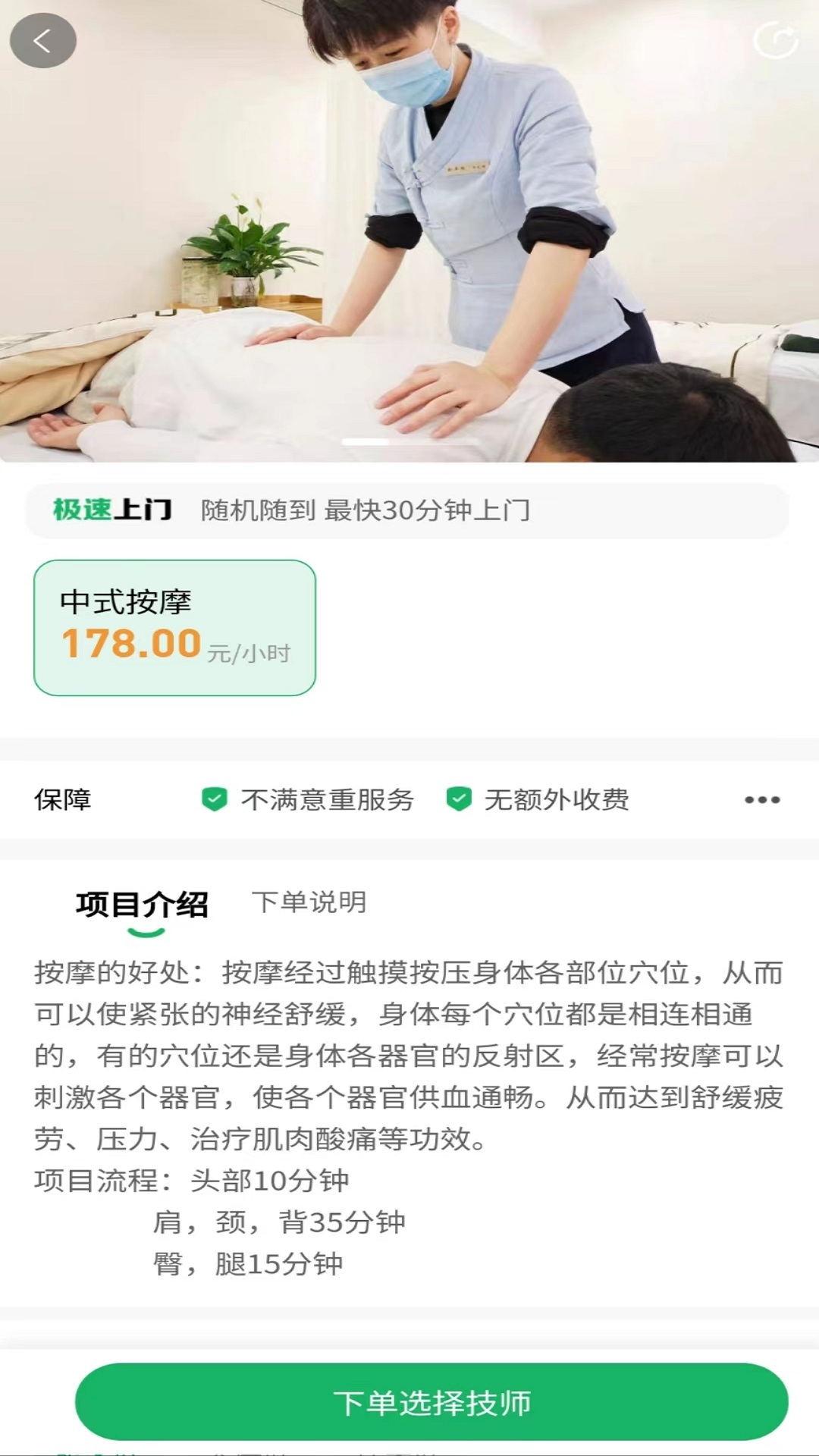
Task: Share this massage service
Action: [x=776, y=40]
